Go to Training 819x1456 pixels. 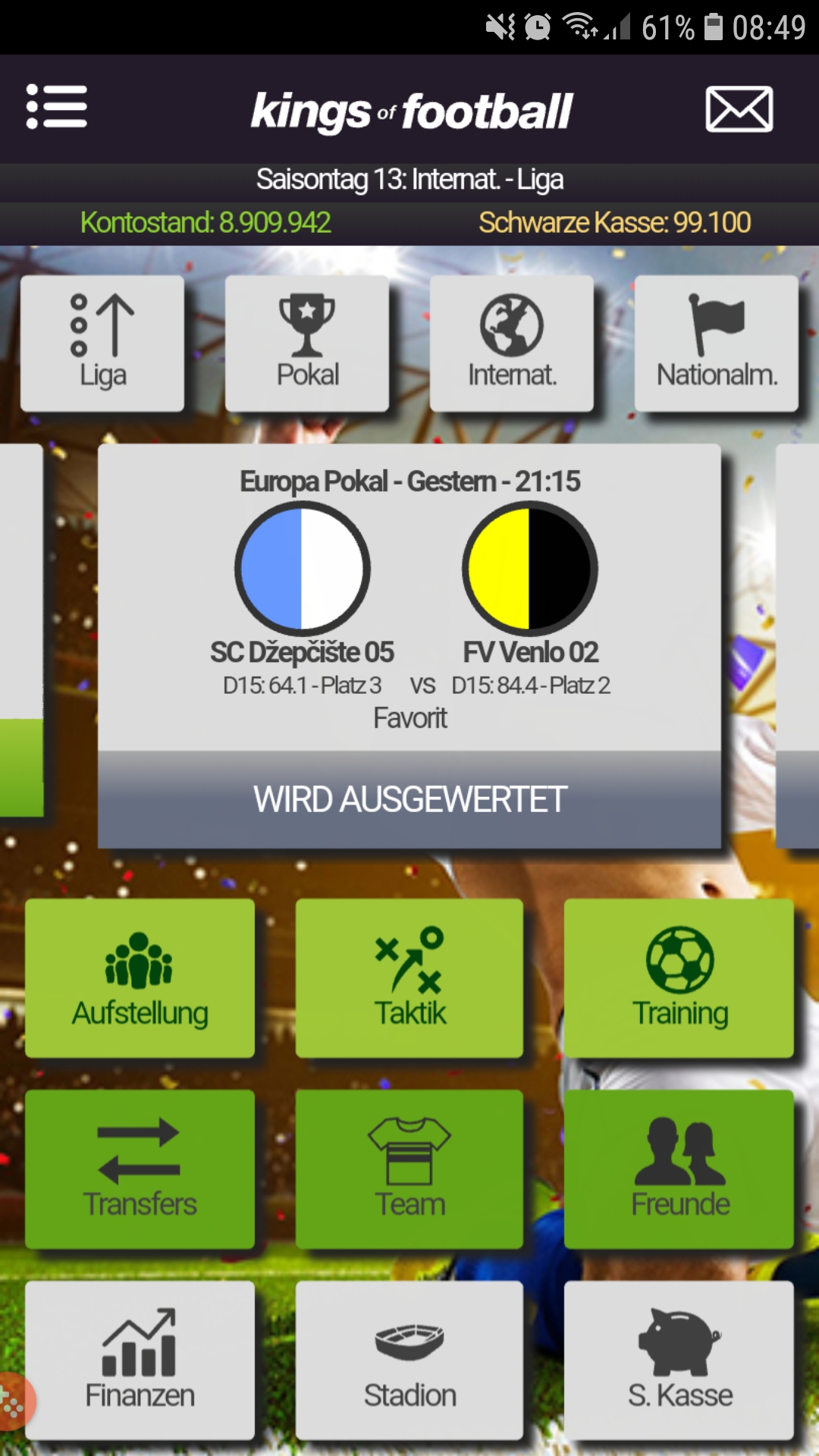click(679, 978)
